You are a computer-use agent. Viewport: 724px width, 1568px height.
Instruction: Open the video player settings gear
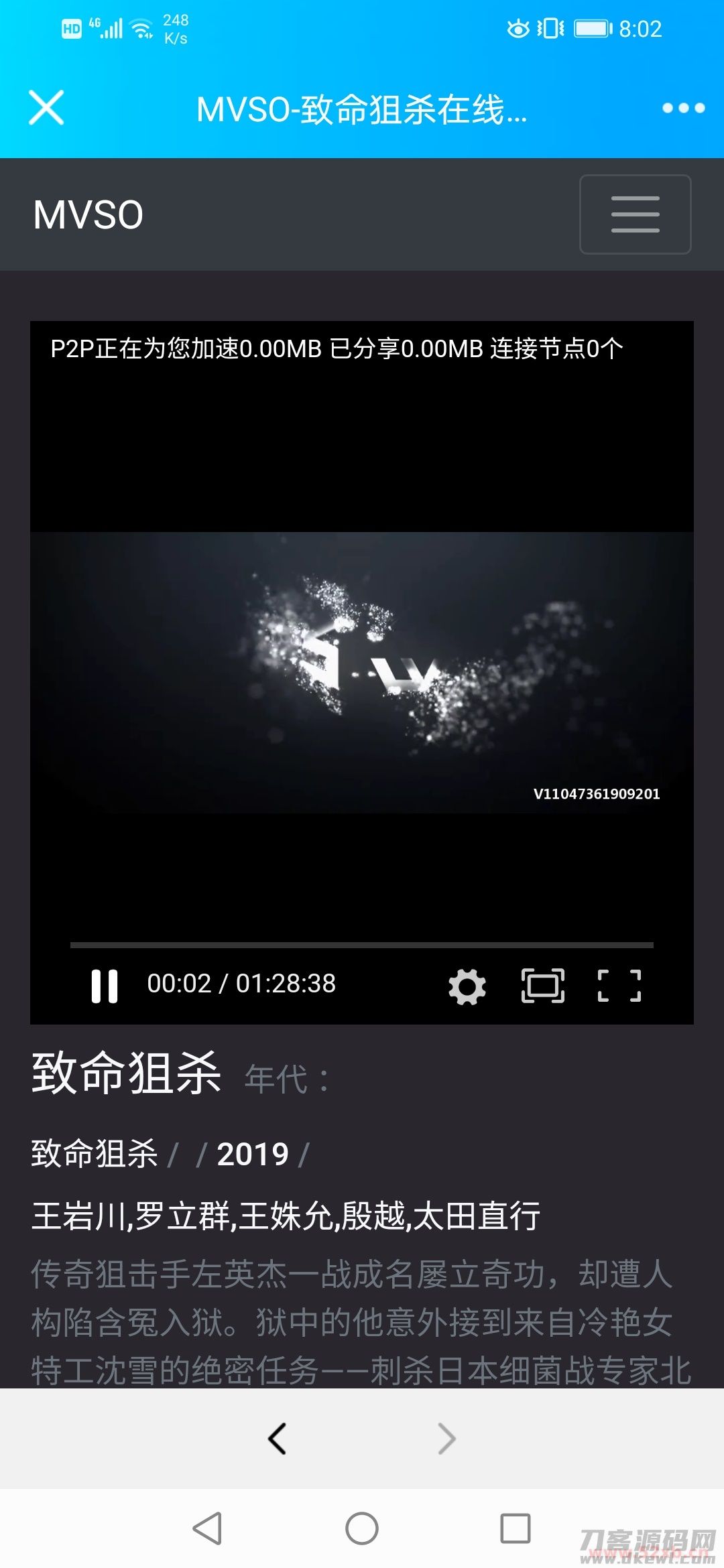point(467,985)
